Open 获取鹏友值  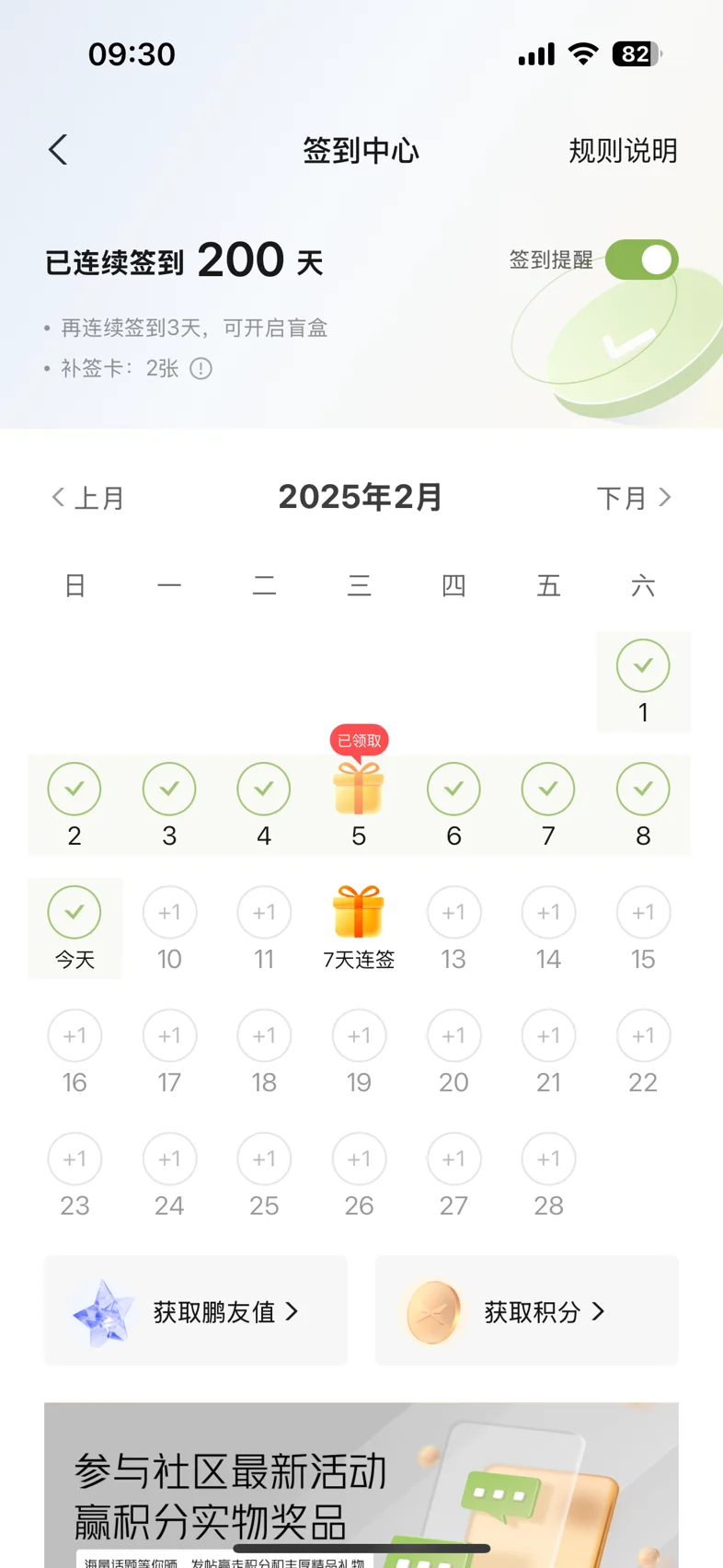click(x=196, y=1311)
